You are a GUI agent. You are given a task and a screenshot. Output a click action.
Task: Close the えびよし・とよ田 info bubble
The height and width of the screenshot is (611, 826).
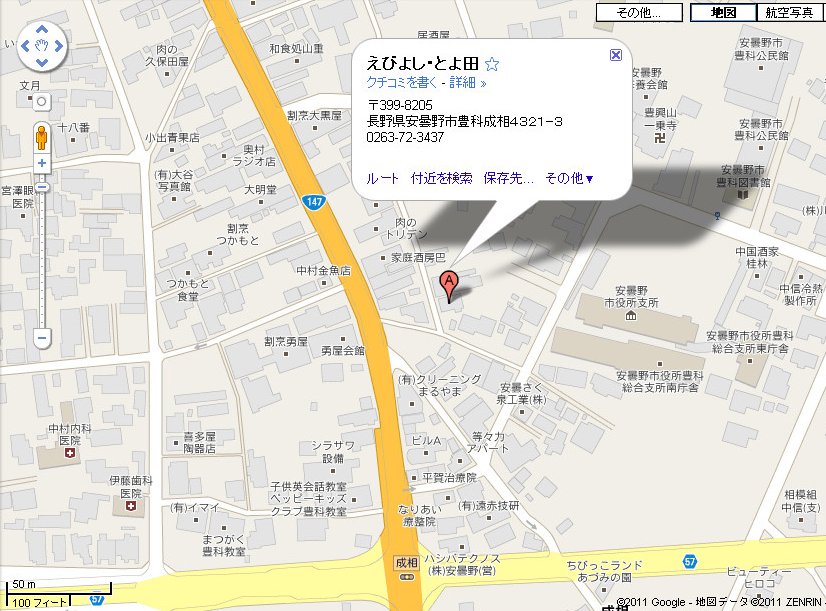click(x=616, y=55)
